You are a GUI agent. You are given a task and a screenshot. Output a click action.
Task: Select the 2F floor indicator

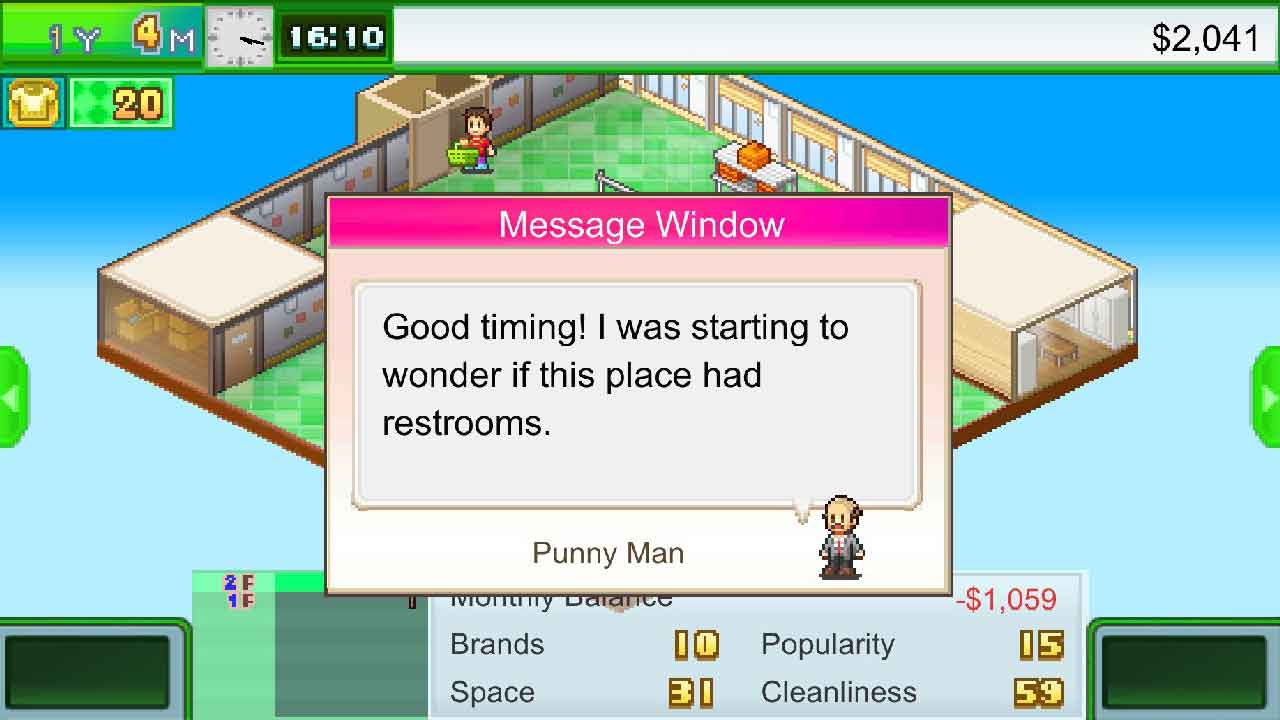click(238, 582)
